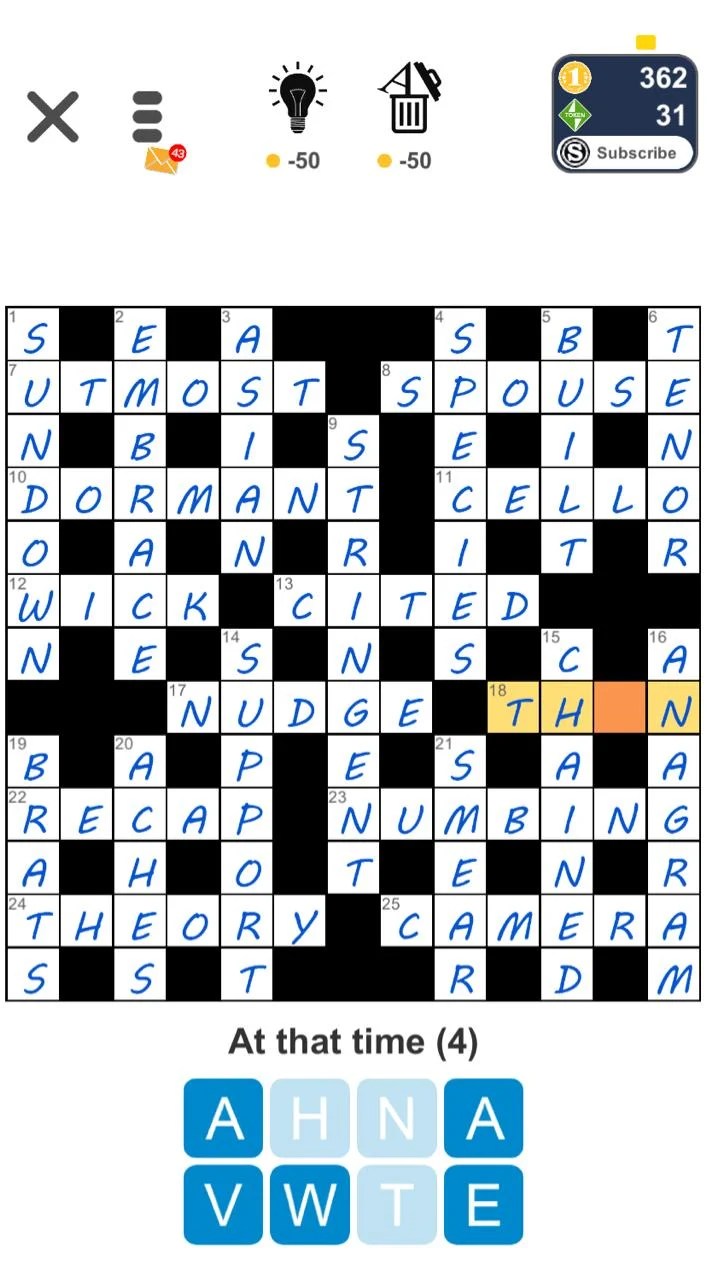Pick the faded letter T tile
707x1280 pixels.
pyautogui.click(x=397, y=1204)
